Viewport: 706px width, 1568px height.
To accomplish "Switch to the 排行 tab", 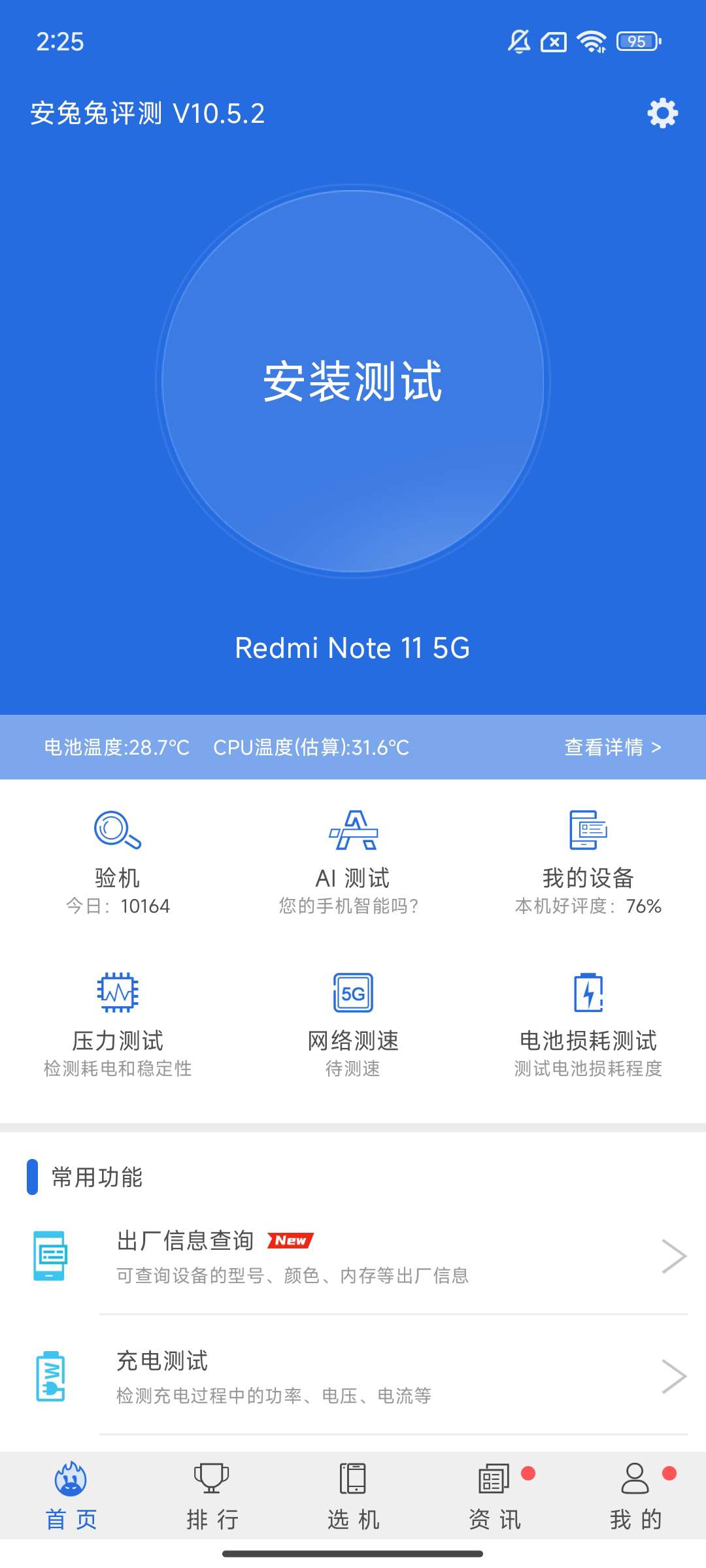I will point(212,1495).
